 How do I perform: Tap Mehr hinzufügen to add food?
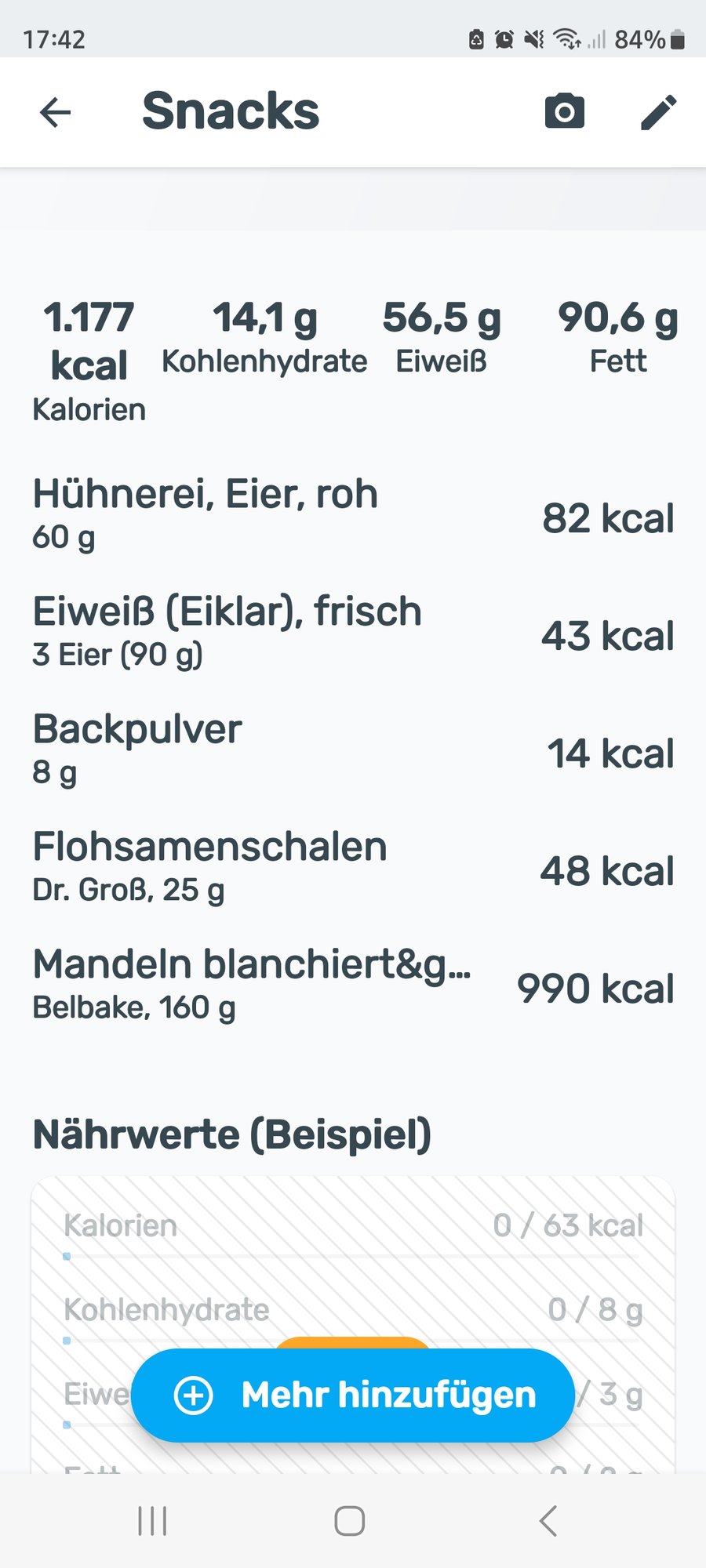click(x=353, y=1396)
